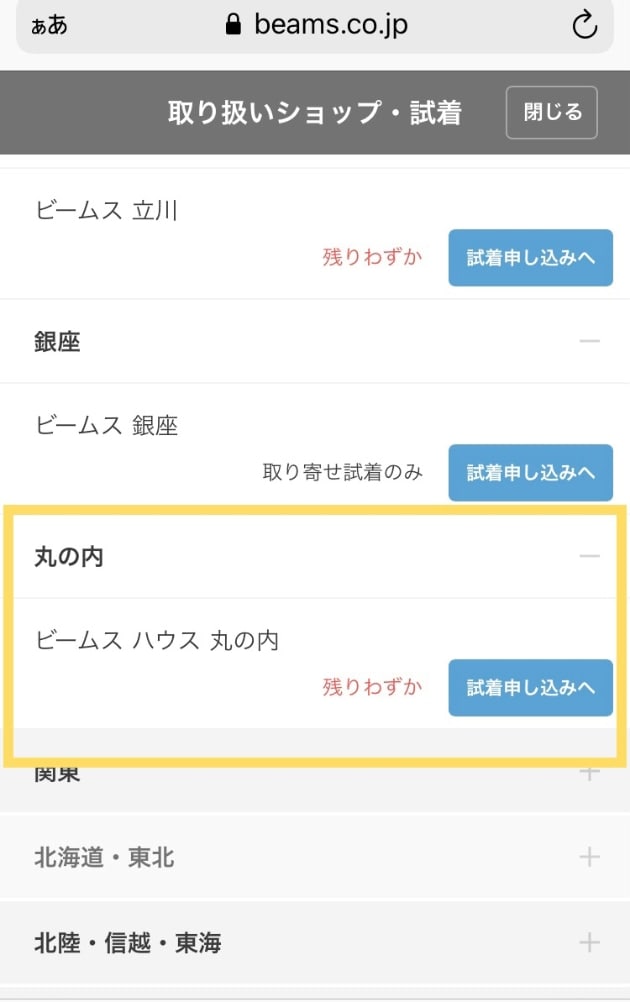Expand the 北海道・東北 region
Image resolution: width=630 pixels, height=1002 pixels.
[589, 857]
